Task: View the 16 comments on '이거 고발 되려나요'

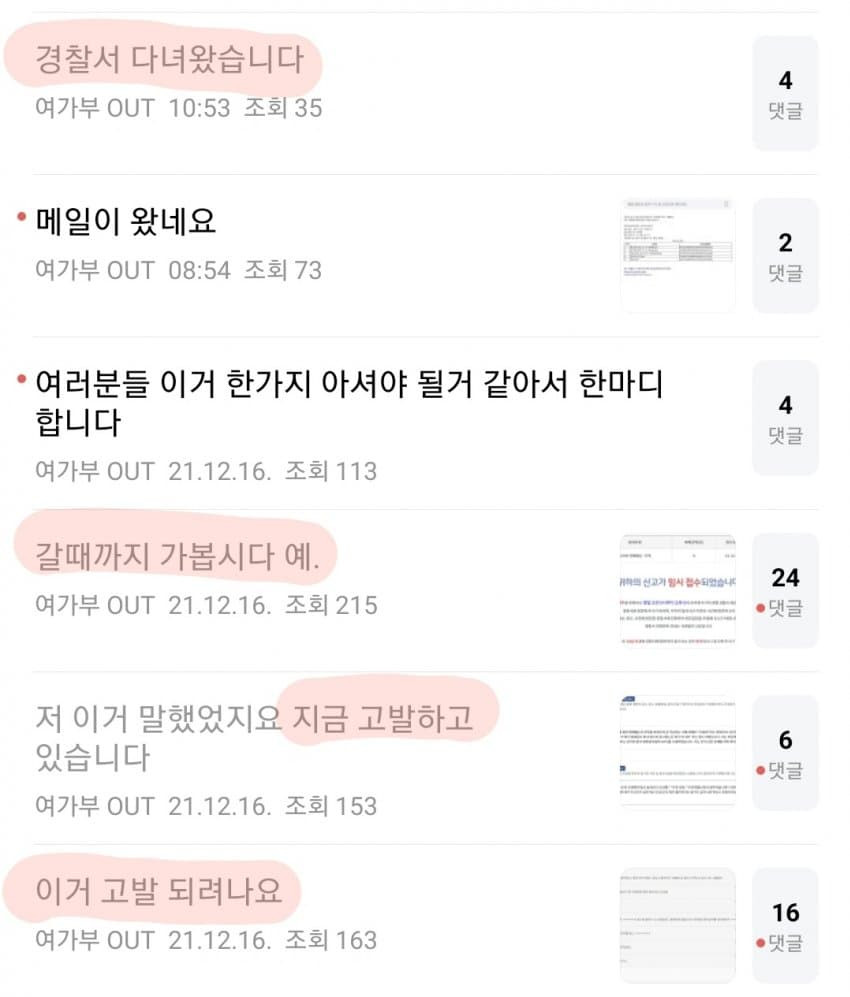Action: click(785, 926)
